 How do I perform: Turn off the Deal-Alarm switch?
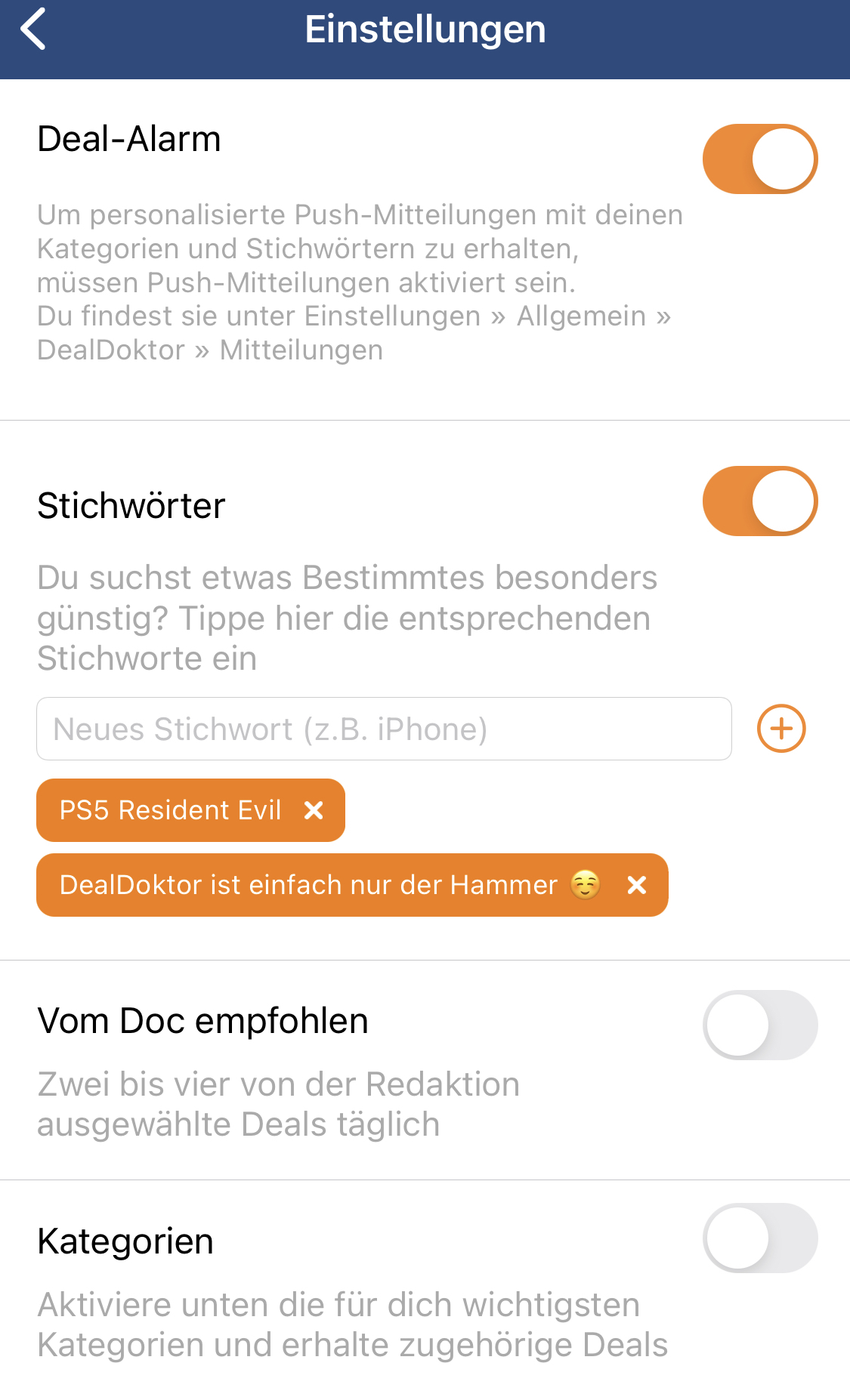[x=760, y=159]
